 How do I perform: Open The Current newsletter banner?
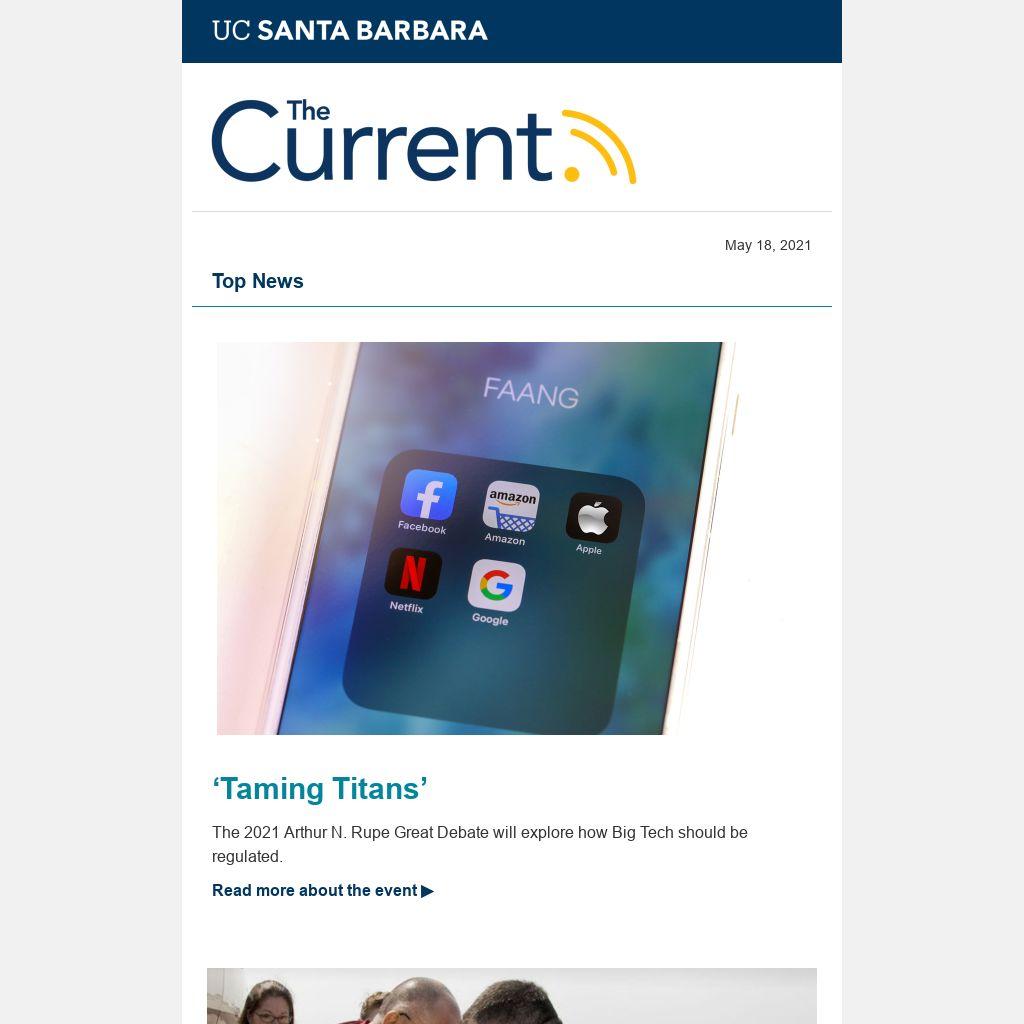coord(423,141)
